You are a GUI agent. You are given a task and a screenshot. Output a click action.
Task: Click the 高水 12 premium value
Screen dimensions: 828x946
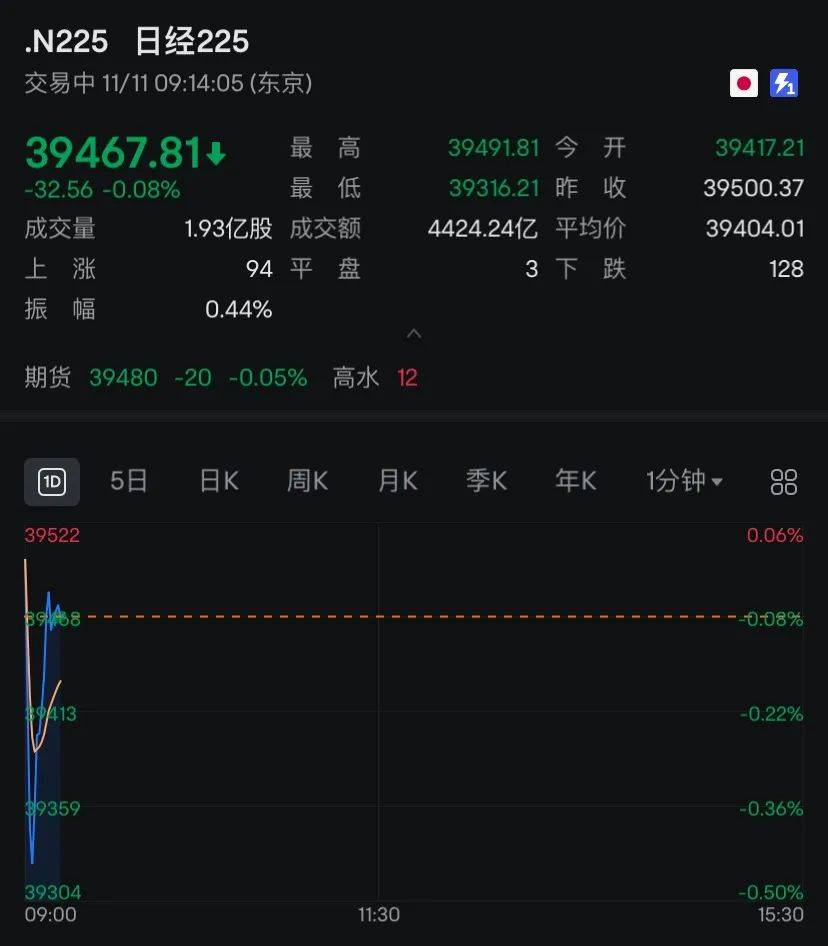[x=406, y=378]
